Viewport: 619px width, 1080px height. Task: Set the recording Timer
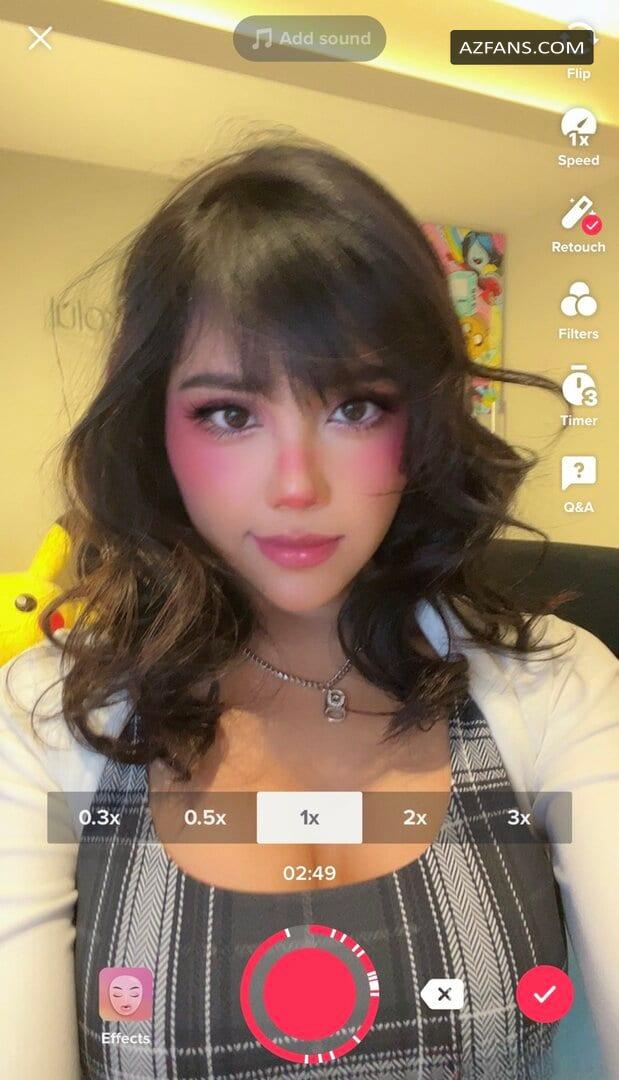click(x=578, y=397)
